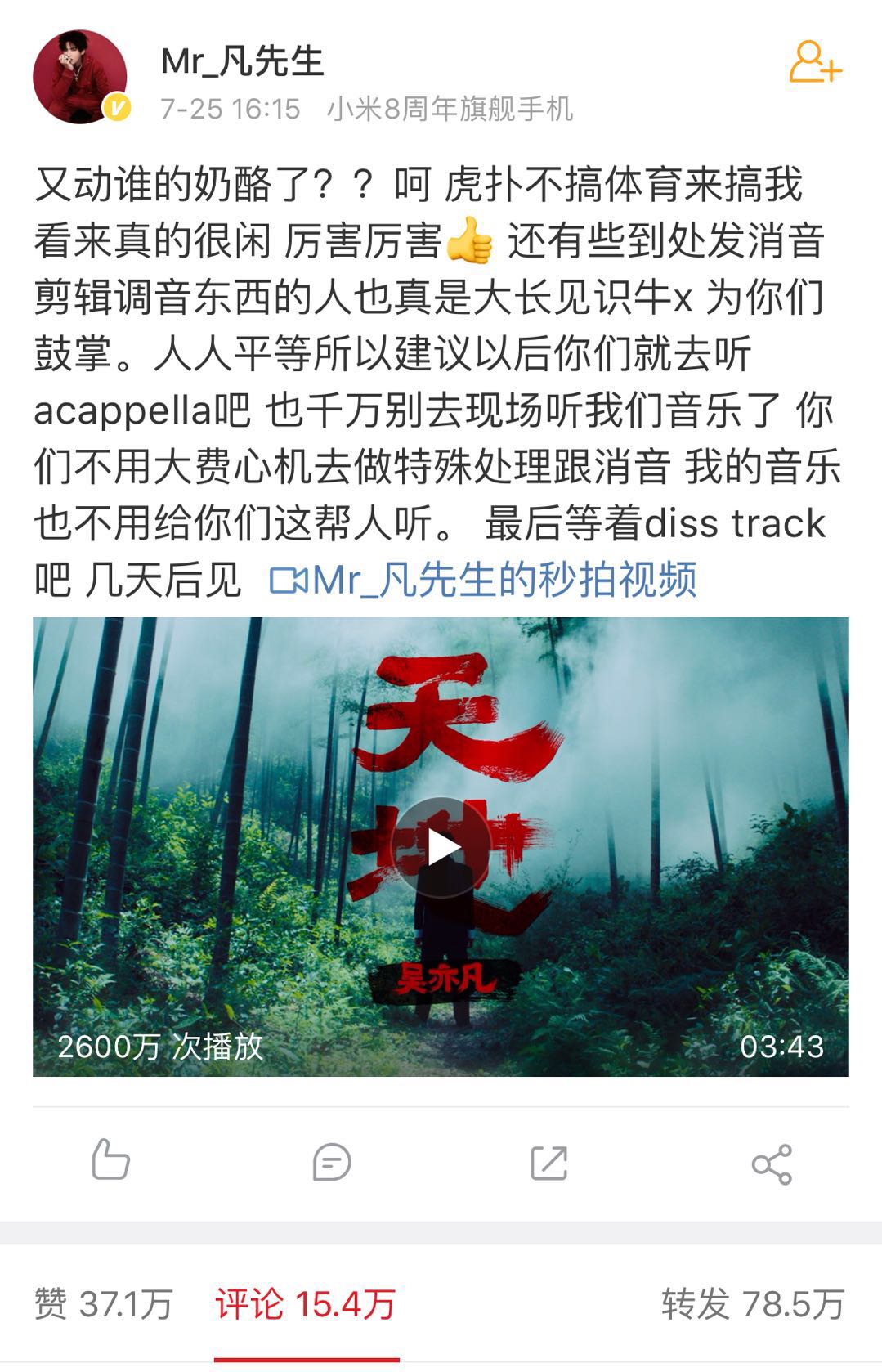Screen dimensions: 882x1372
Task: Comment on this post
Action: (x=331, y=1162)
